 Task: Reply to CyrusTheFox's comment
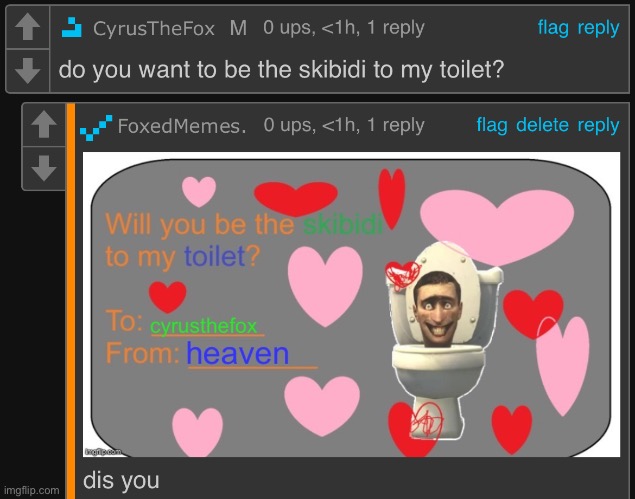click(599, 28)
